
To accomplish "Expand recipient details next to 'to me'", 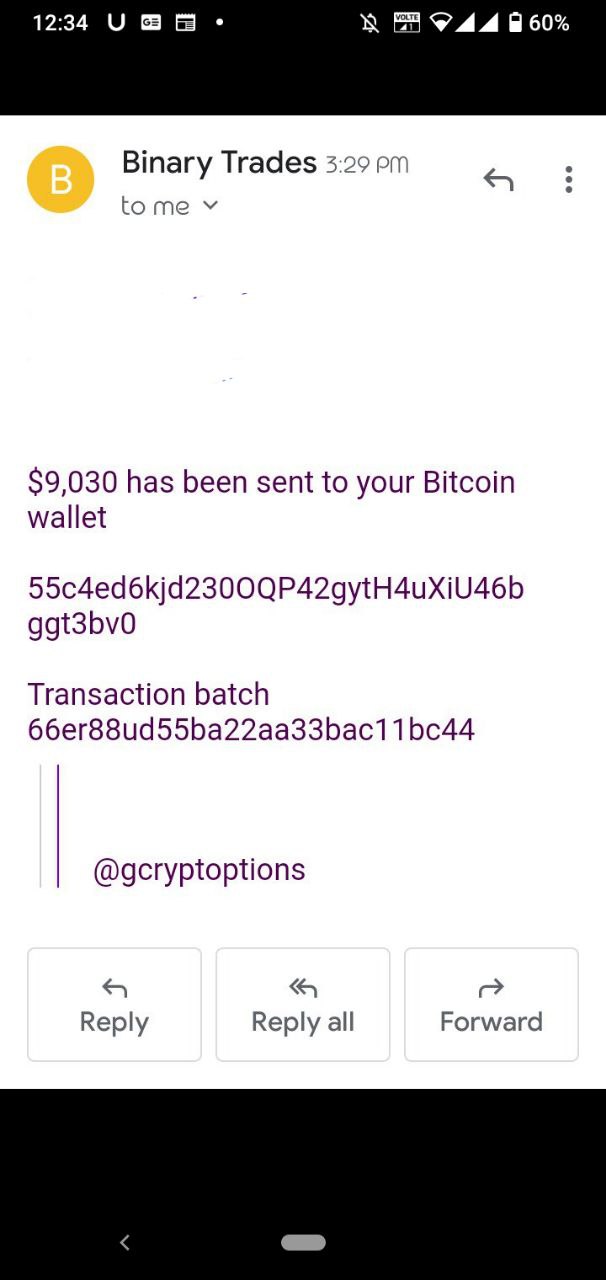I will [x=210, y=206].
